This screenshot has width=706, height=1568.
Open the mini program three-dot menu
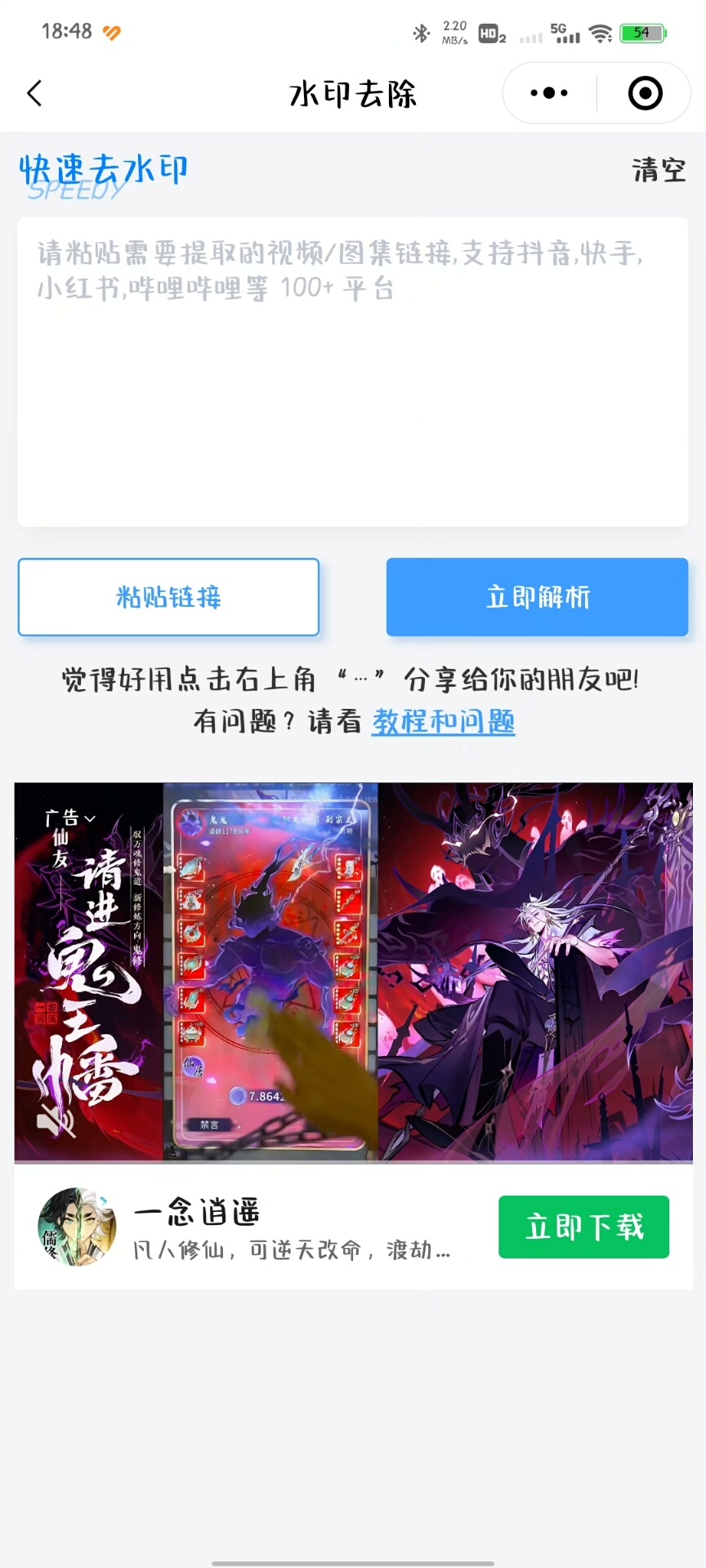(x=549, y=93)
